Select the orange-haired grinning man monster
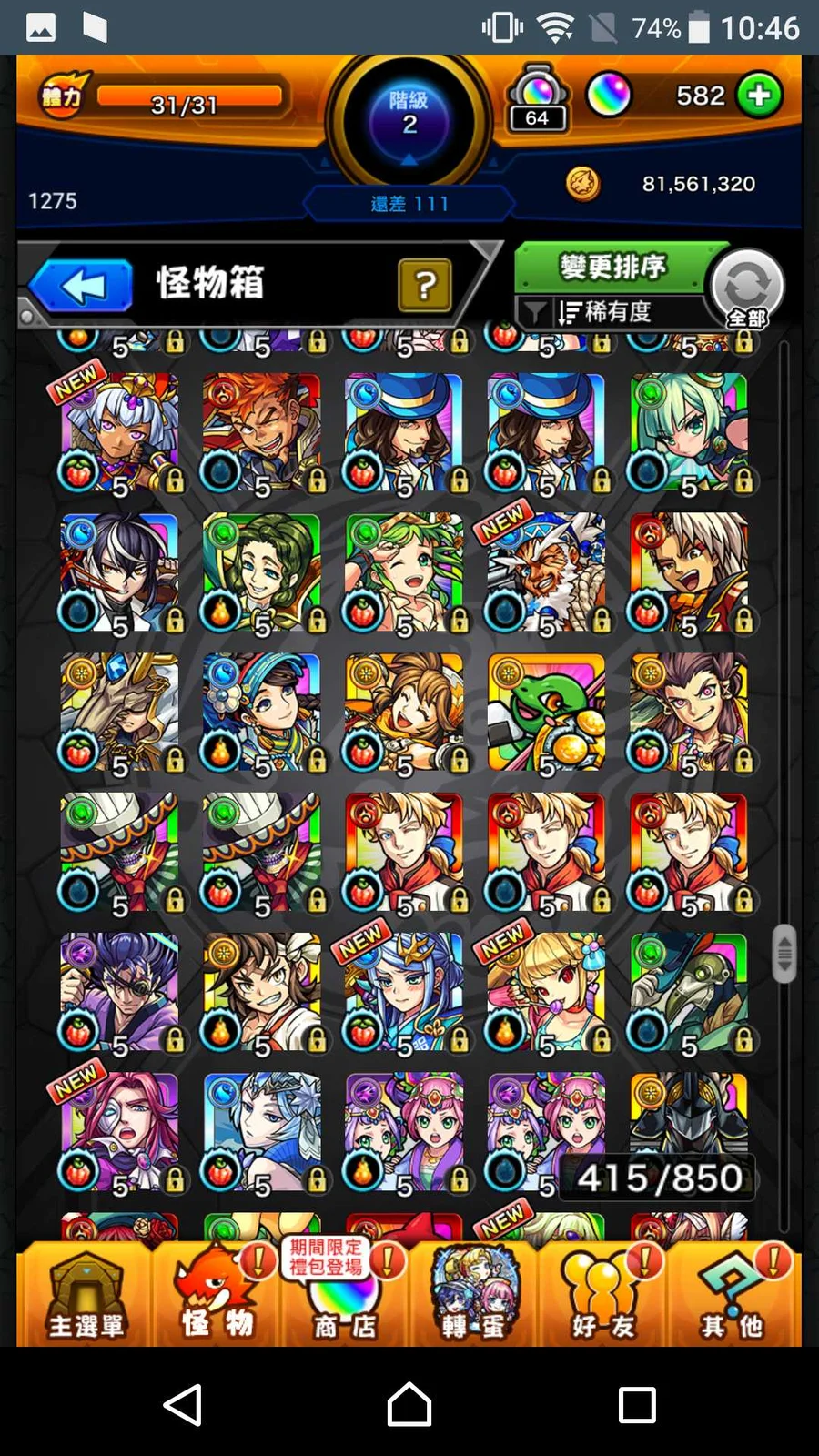This screenshot has height=1456, width=819. pos(262,432)
